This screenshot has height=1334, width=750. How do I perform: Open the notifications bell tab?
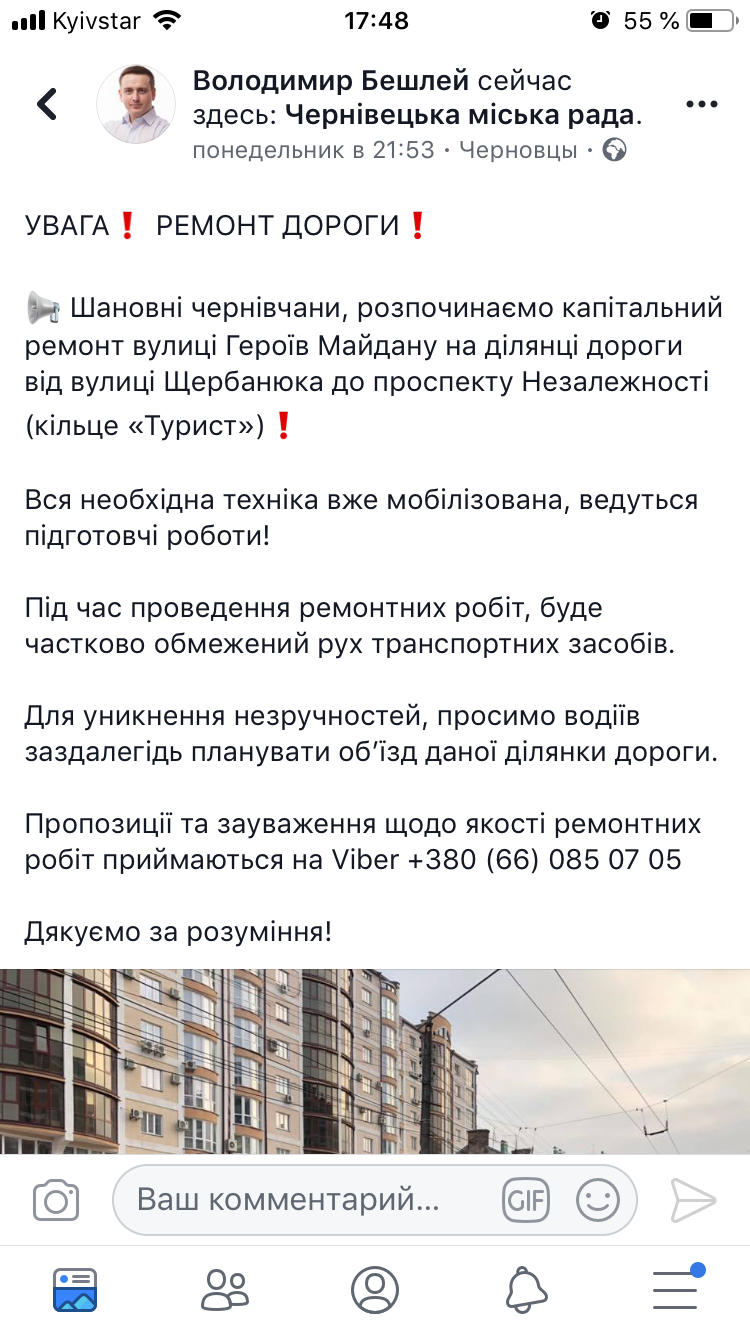click(525, 1289)
